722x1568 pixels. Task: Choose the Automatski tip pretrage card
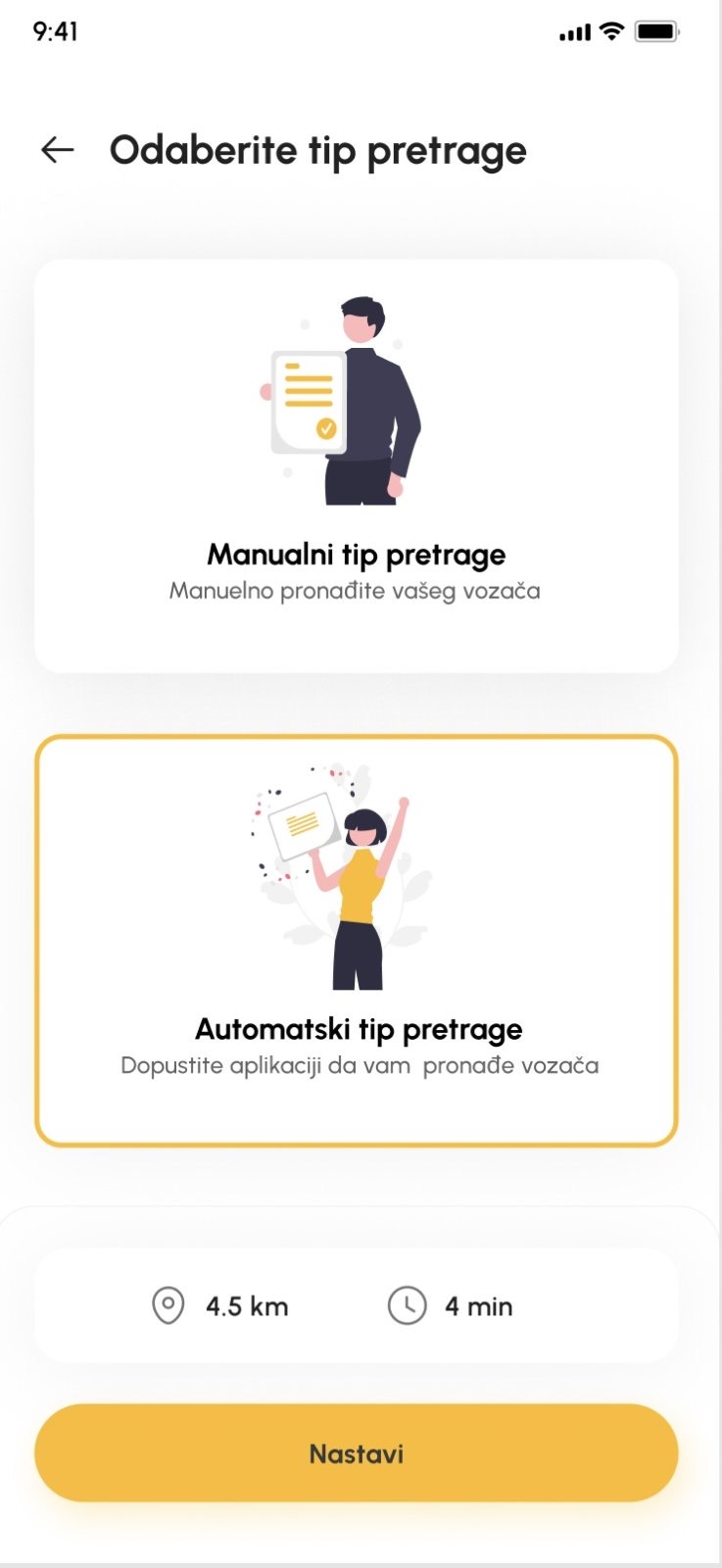(357, 941)
